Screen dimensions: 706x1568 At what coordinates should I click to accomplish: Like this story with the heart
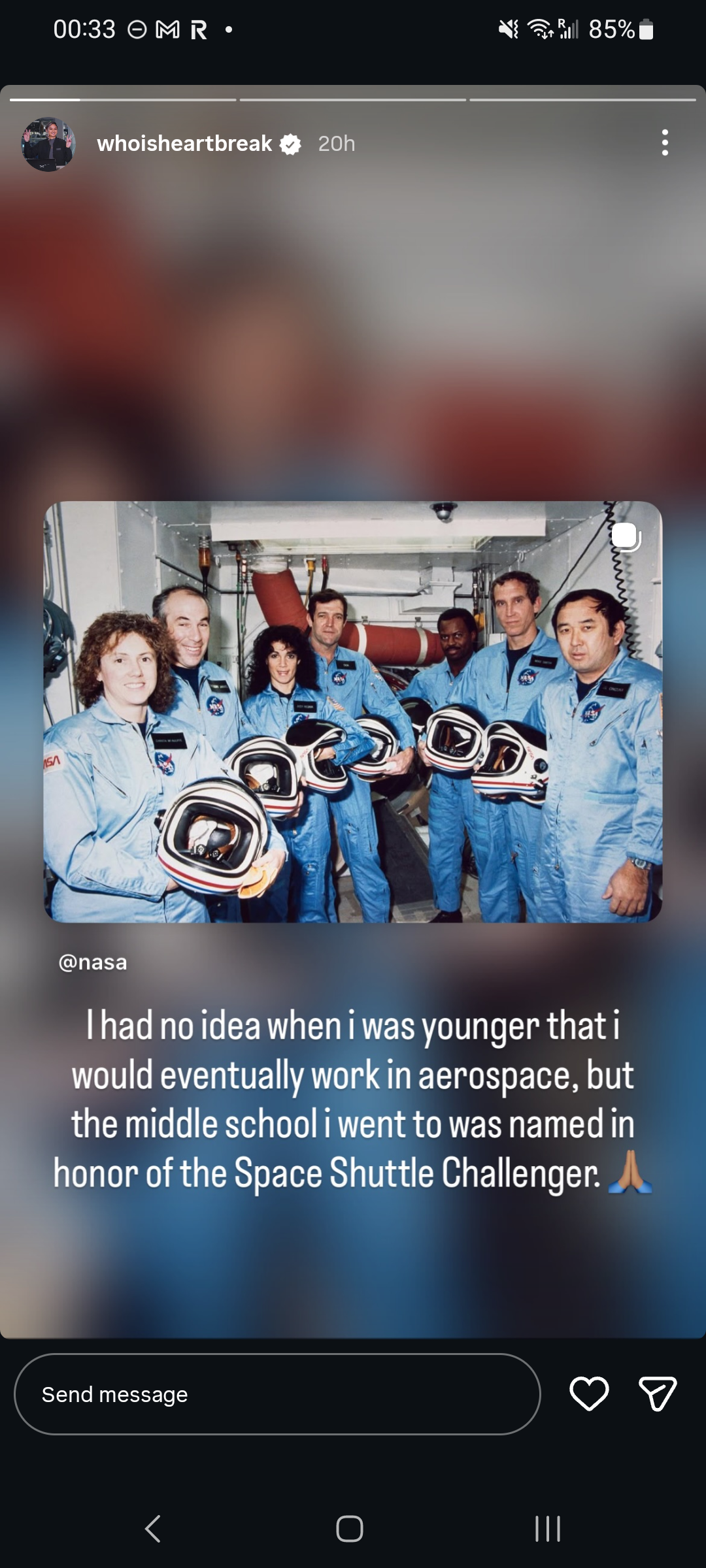coord(589,1394)
